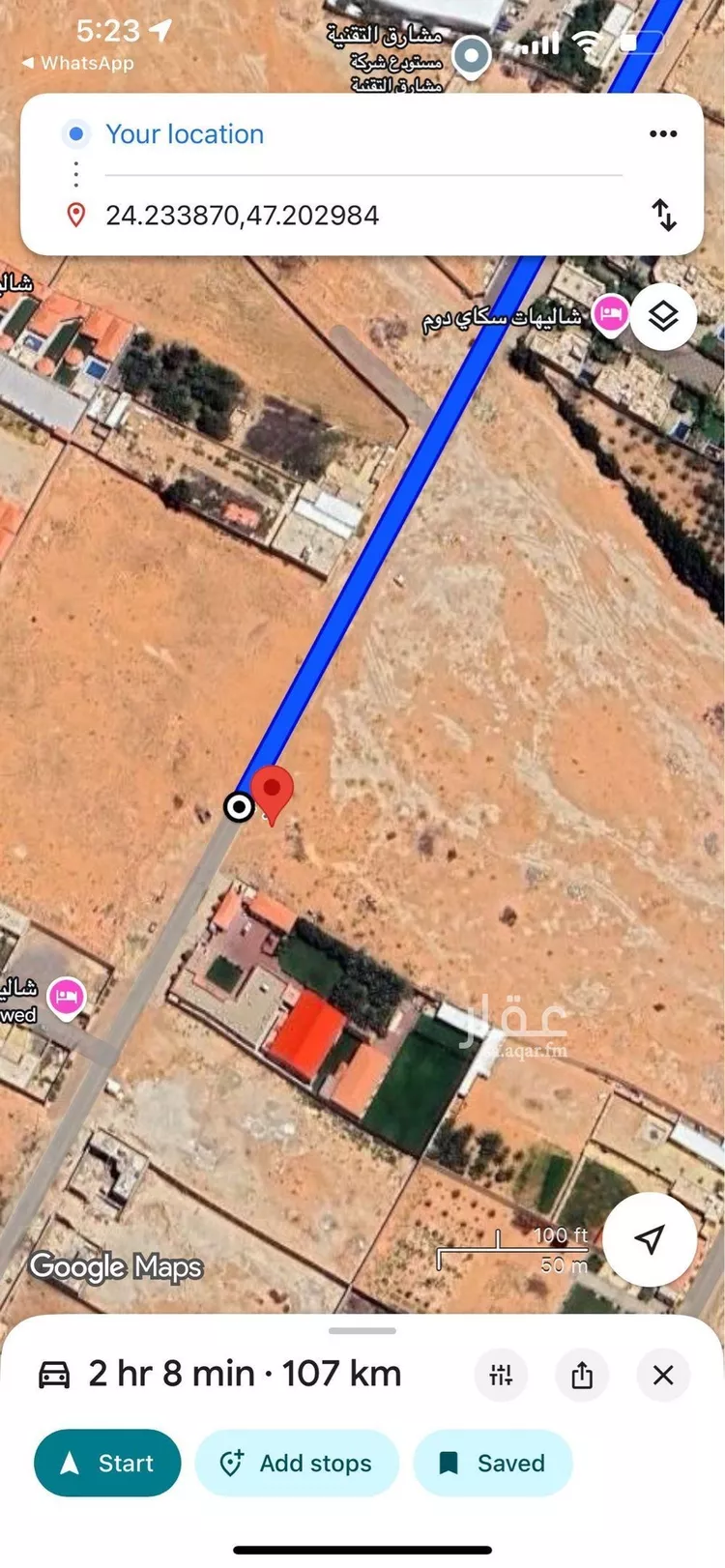Open the Saved chip

(493, 1463)
